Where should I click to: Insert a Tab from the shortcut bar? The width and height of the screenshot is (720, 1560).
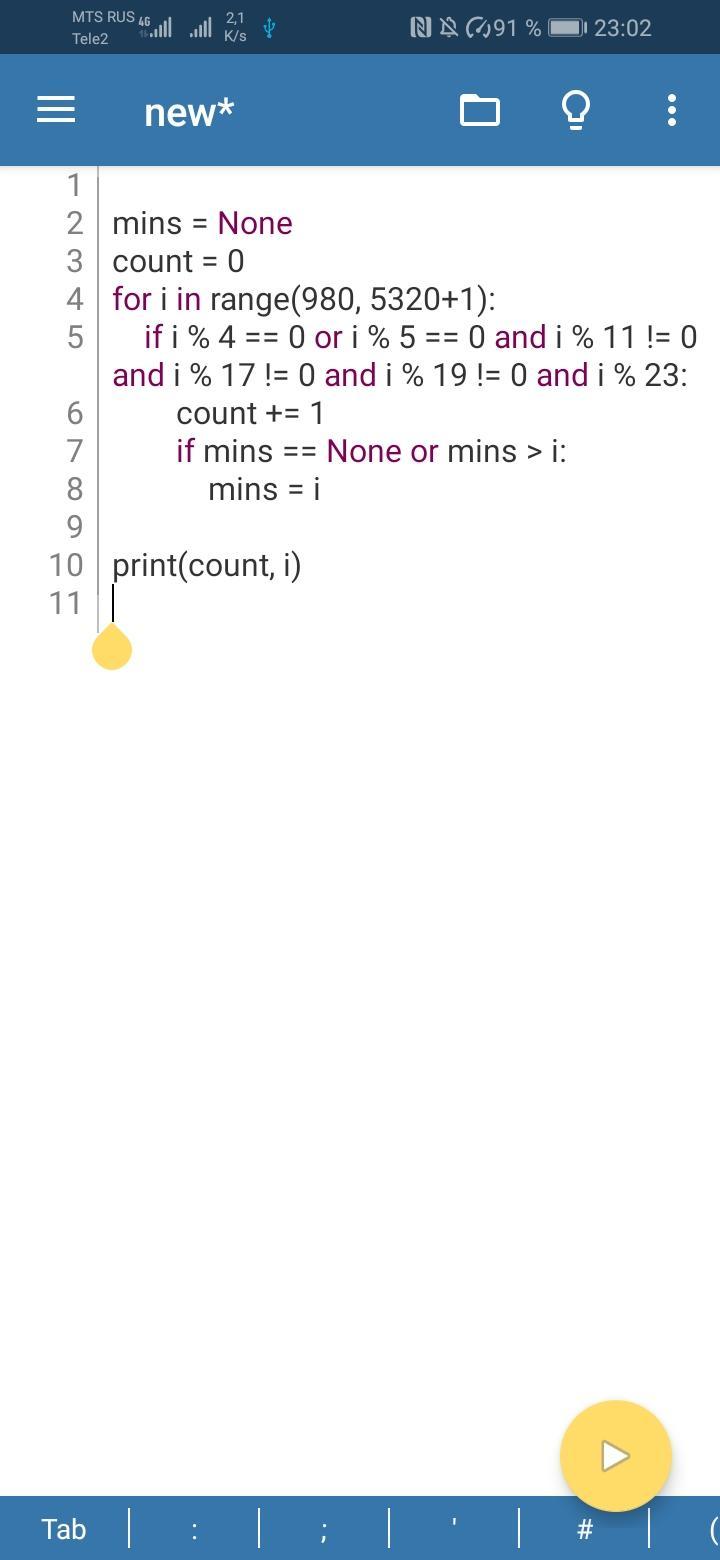[x=64, y=1528]
